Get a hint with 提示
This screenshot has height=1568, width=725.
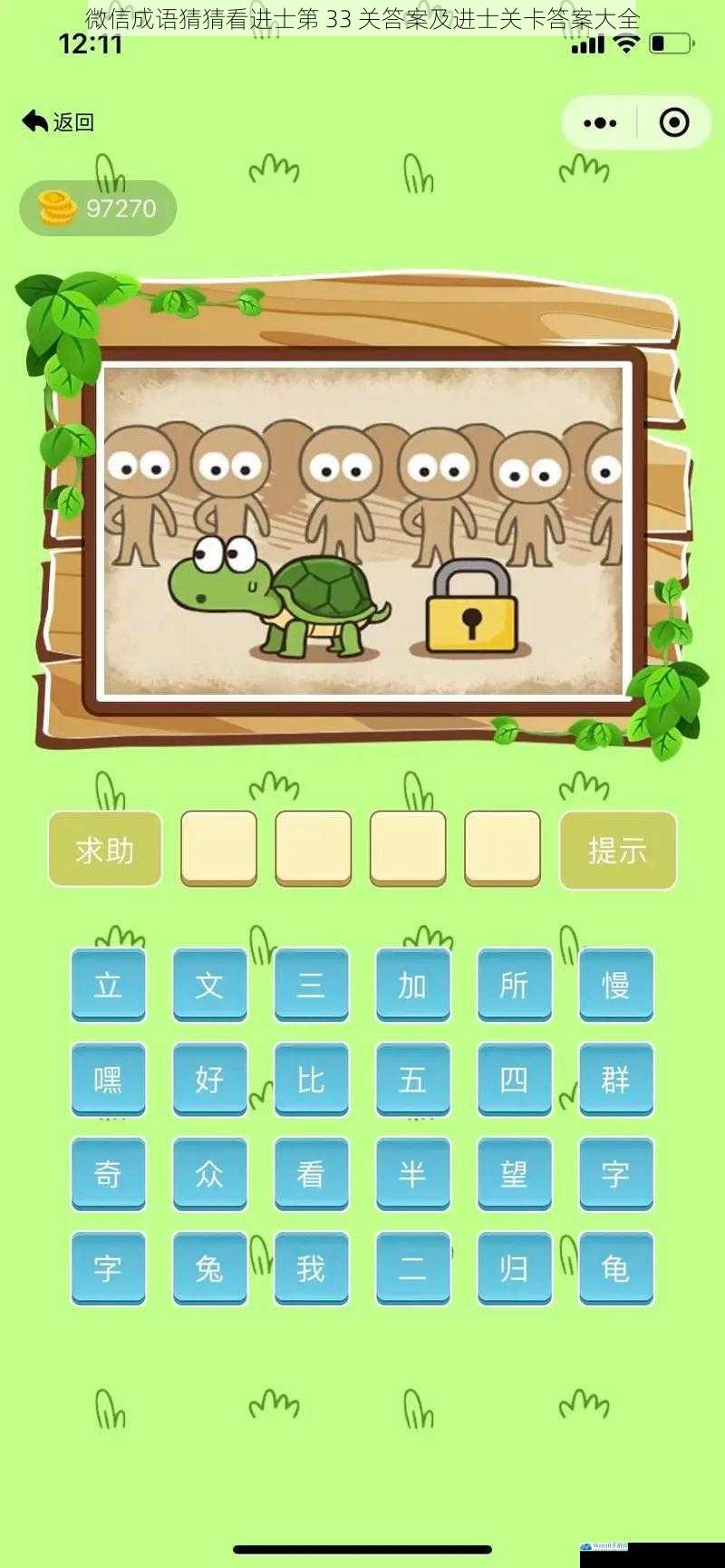[617, 850]
